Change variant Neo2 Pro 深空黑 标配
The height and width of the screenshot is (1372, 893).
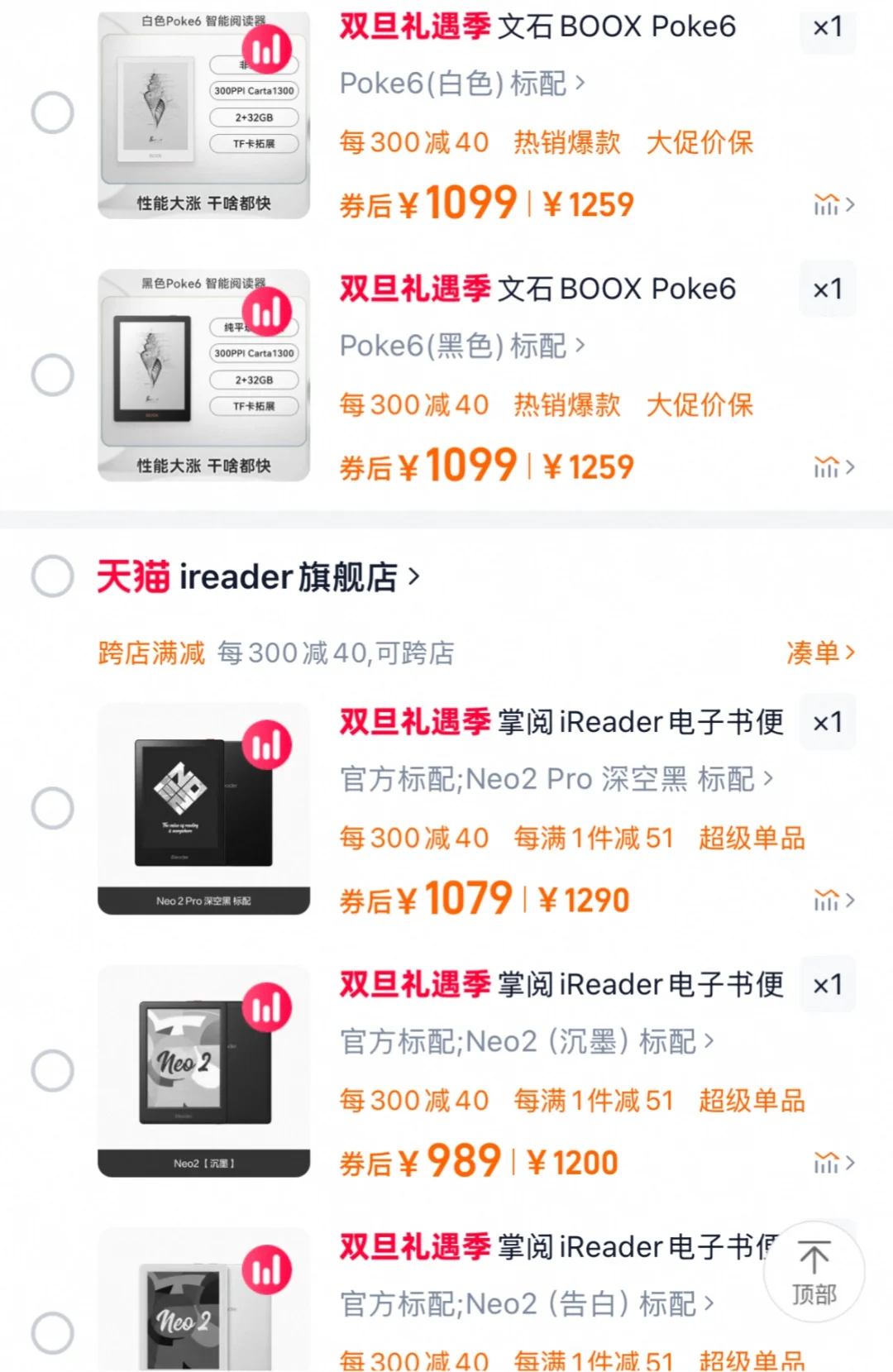point(556,779)
